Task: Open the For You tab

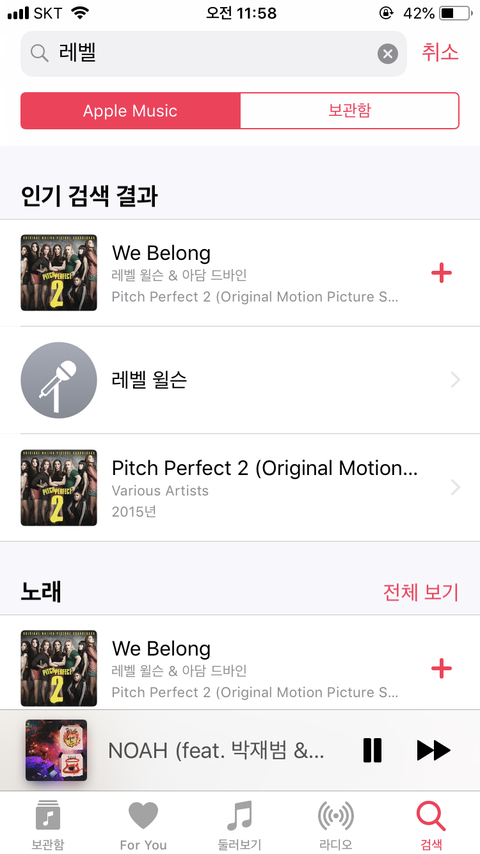Action: [x=143, y=825]
